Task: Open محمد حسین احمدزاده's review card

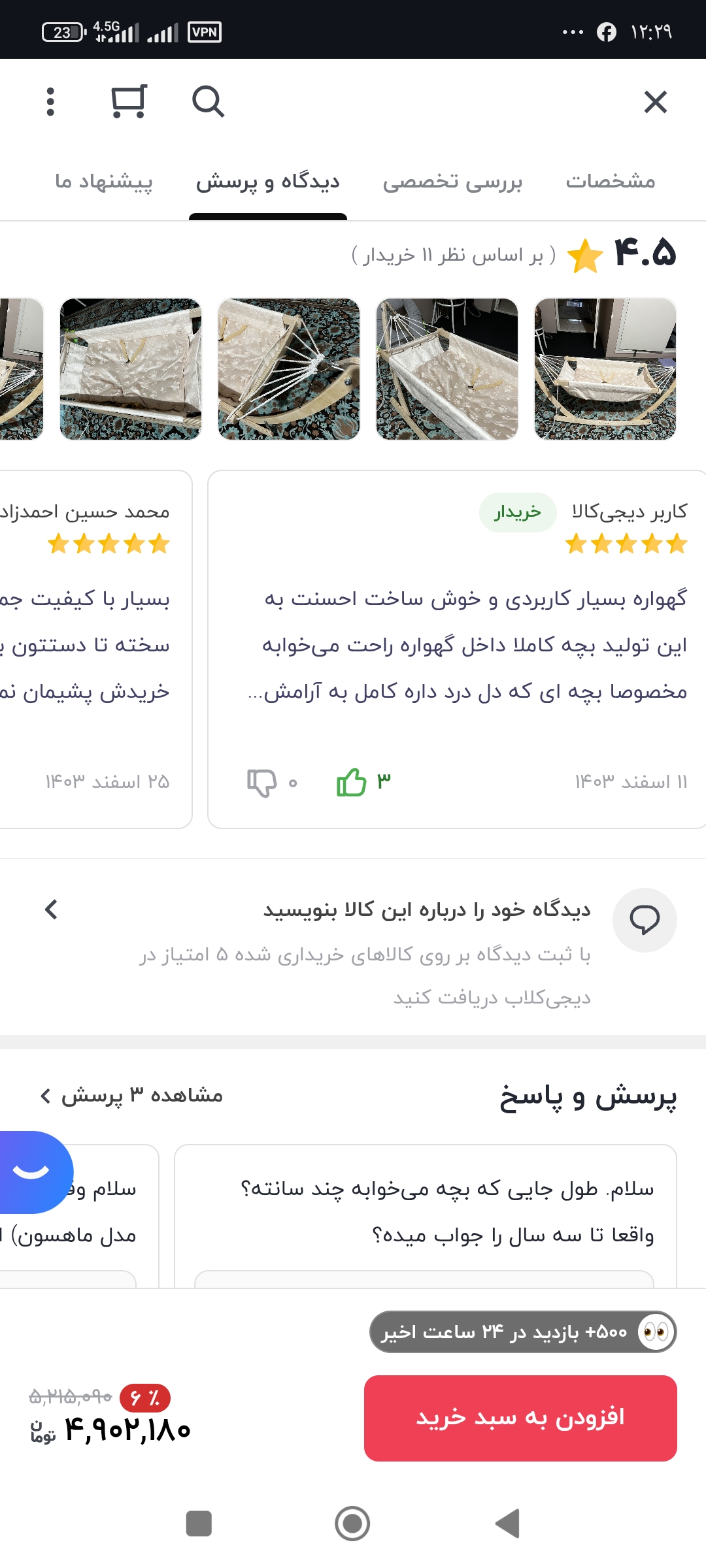Action: 92,647
